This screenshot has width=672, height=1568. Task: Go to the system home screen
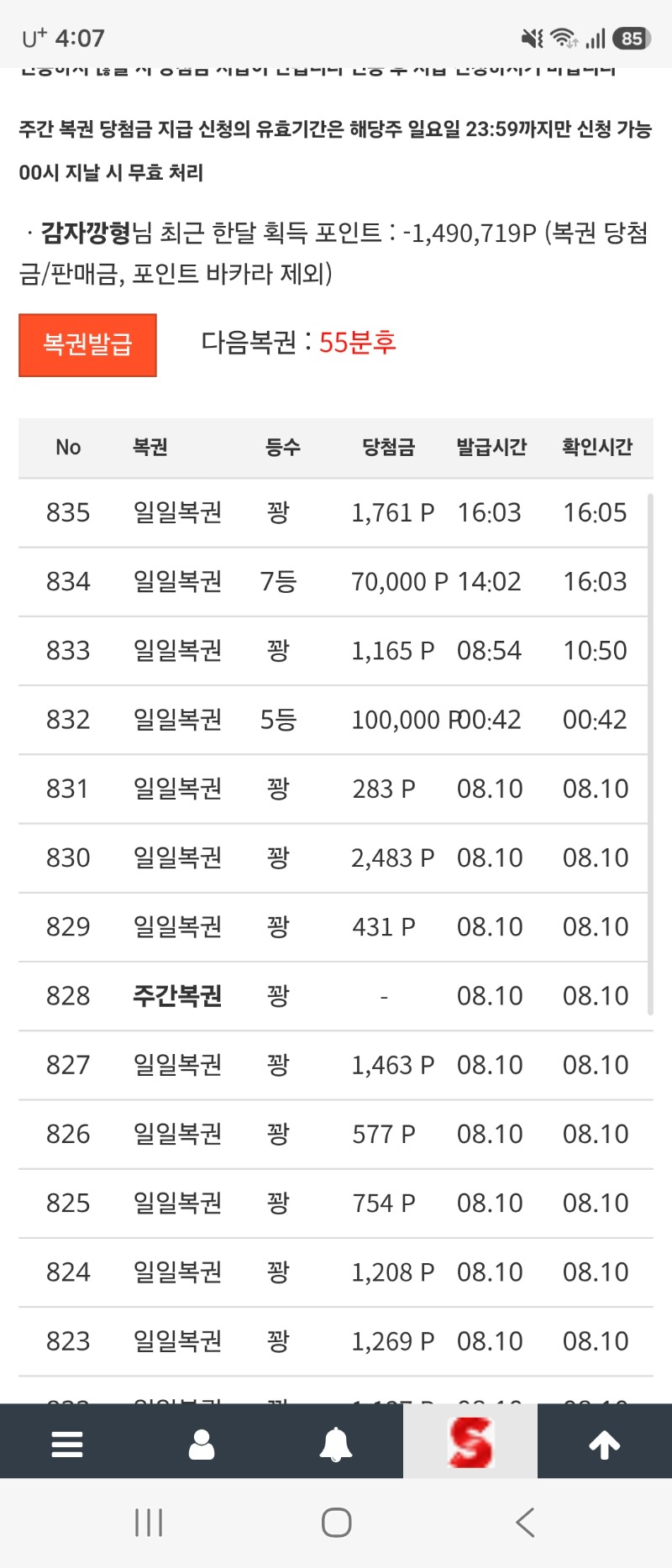point(336,1522)
